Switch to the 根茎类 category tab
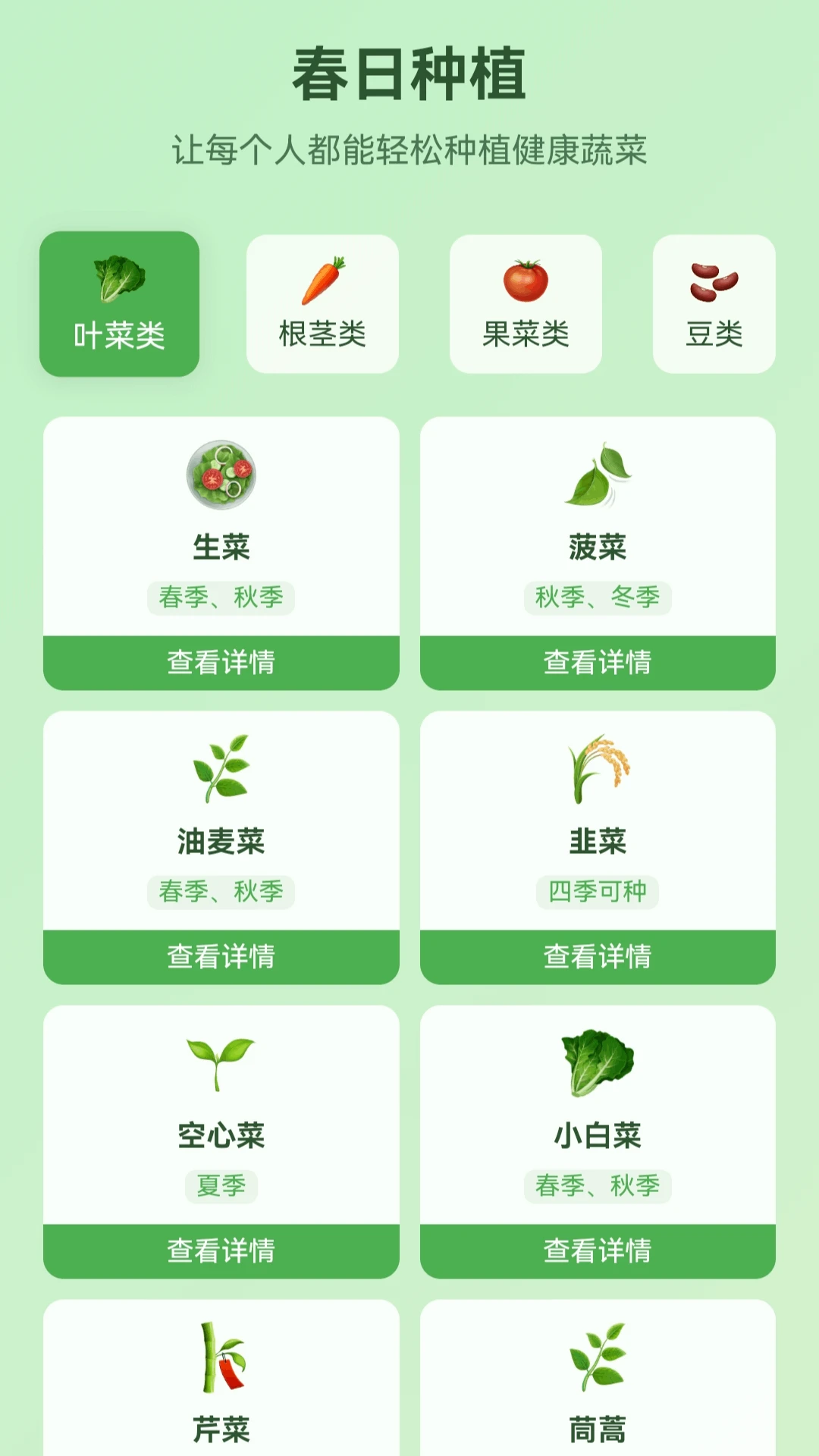 click(322, 303)
